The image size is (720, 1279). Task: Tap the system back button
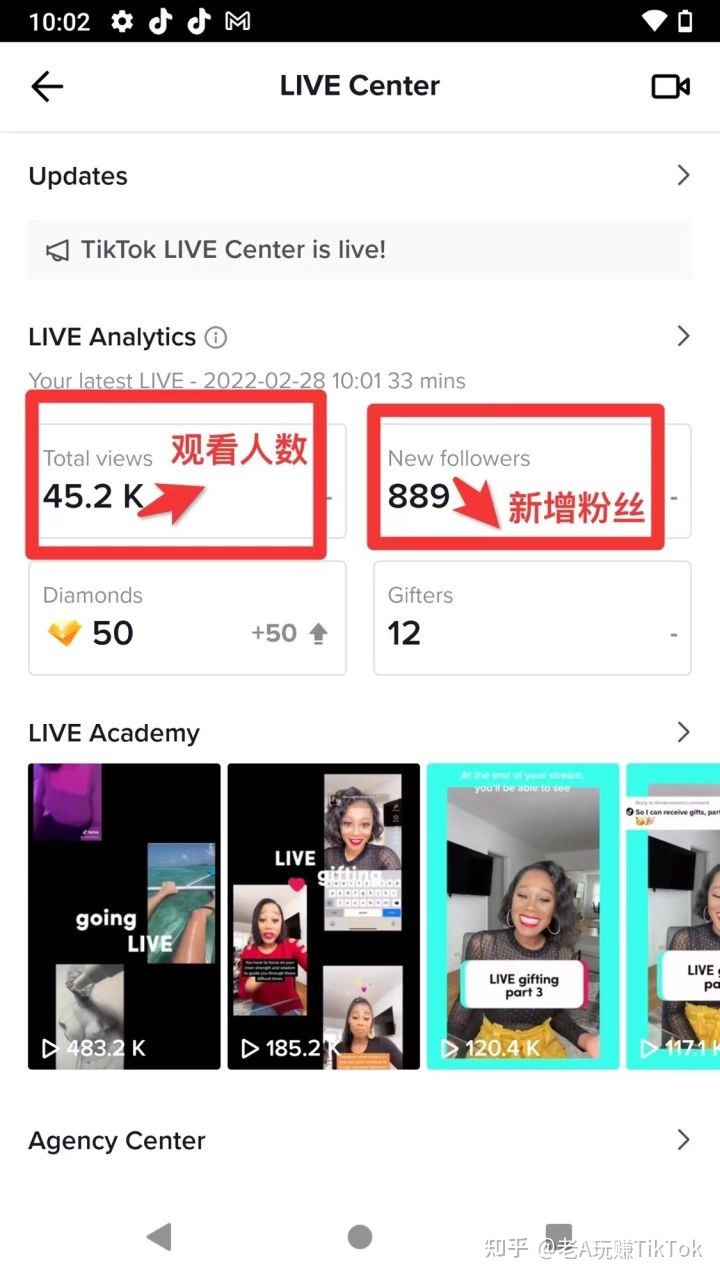159,1238
